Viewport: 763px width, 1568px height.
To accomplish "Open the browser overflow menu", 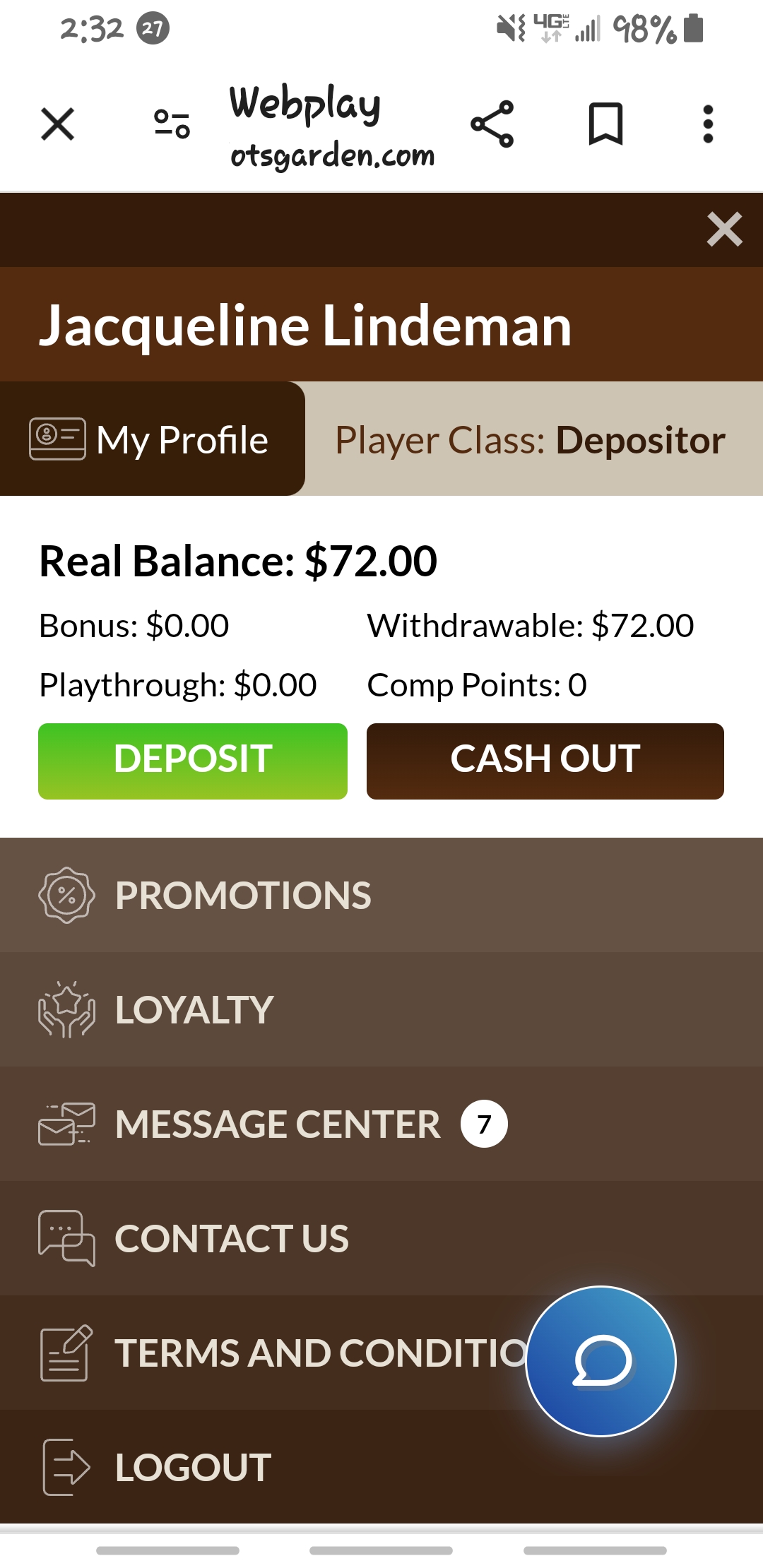I will click(708, 124).
